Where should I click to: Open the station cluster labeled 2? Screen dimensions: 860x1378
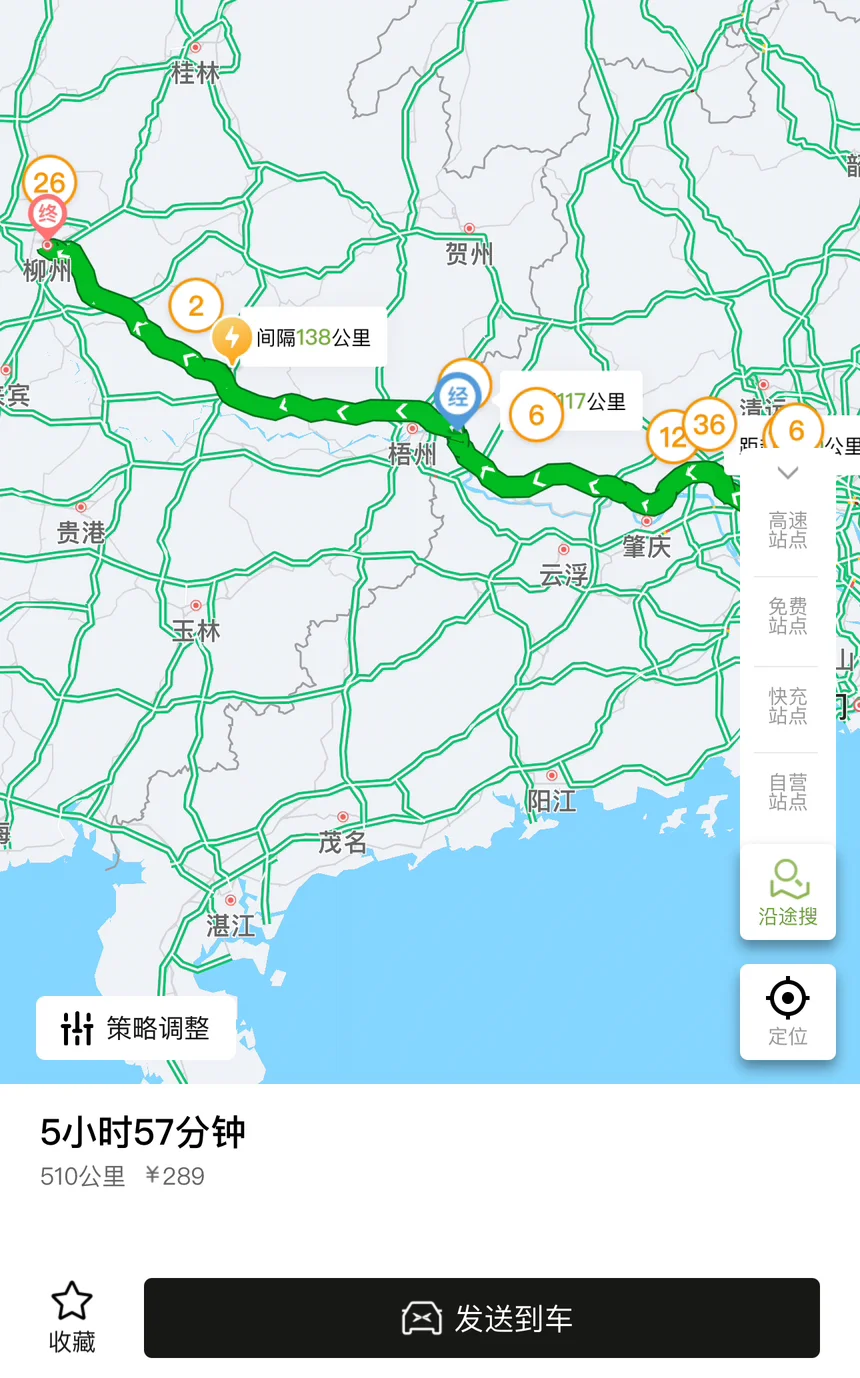tap(196, 305)
